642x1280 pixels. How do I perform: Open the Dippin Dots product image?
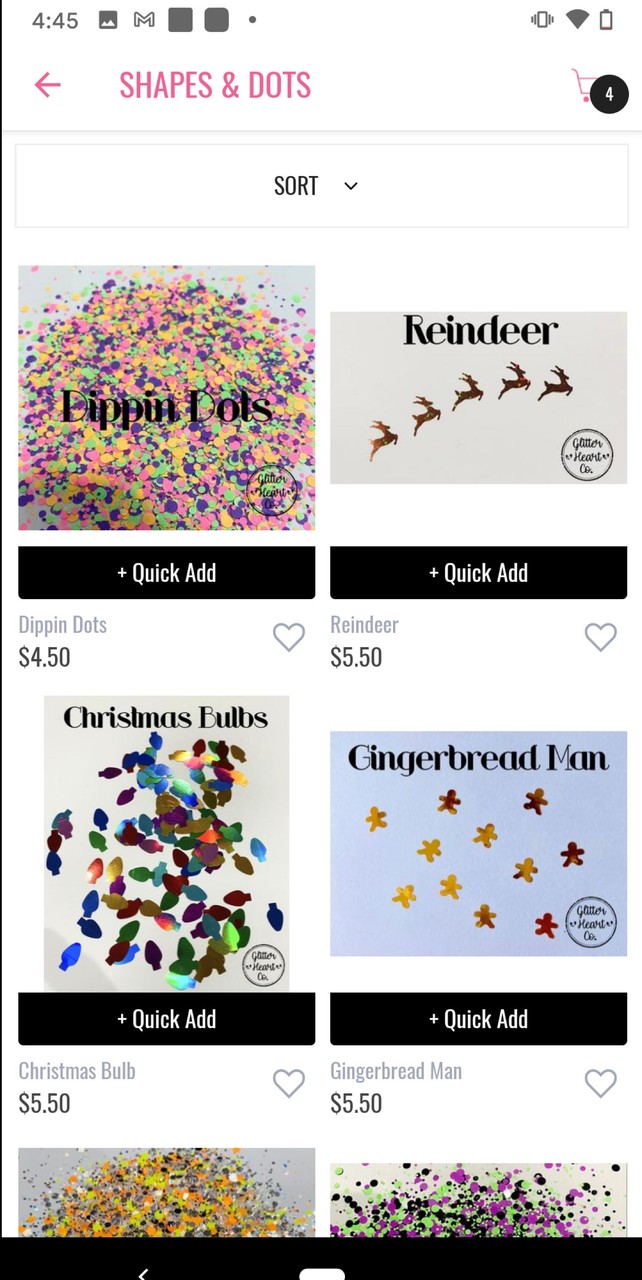[x=166, y=398]
